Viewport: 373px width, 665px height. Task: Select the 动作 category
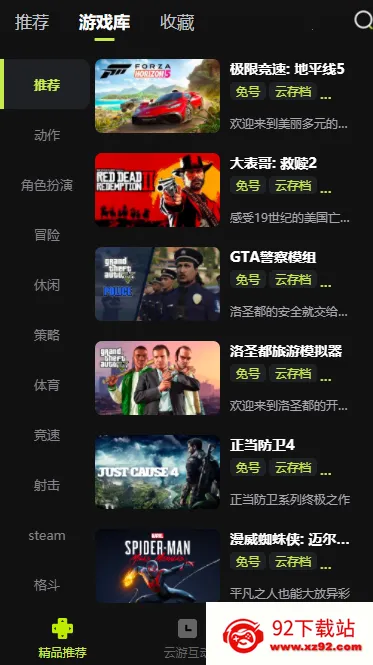tap(47, 135)
